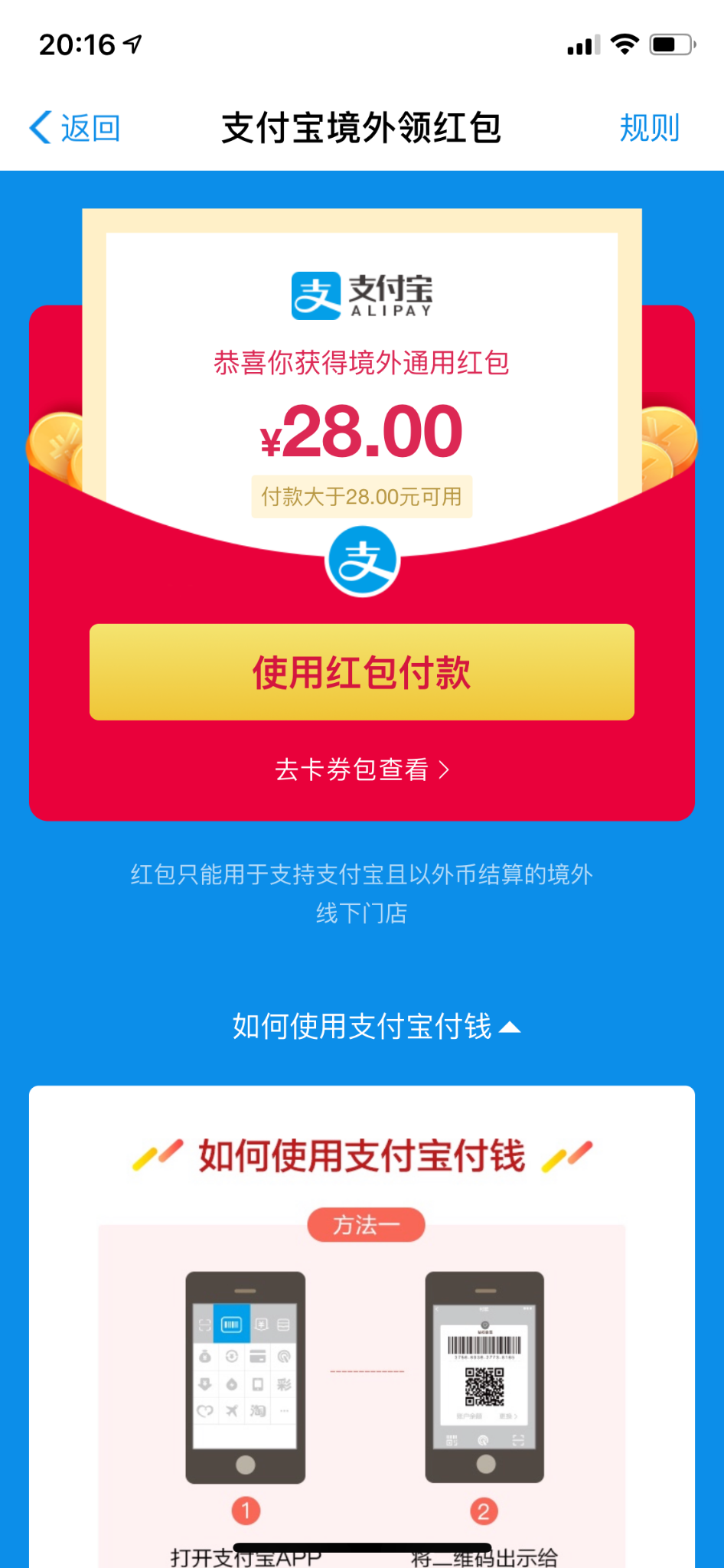Tap 使用红包付款 to pay with red packet
Image resolution: width=724 pixels, height=1568 pixels.
tap(361, 672)
